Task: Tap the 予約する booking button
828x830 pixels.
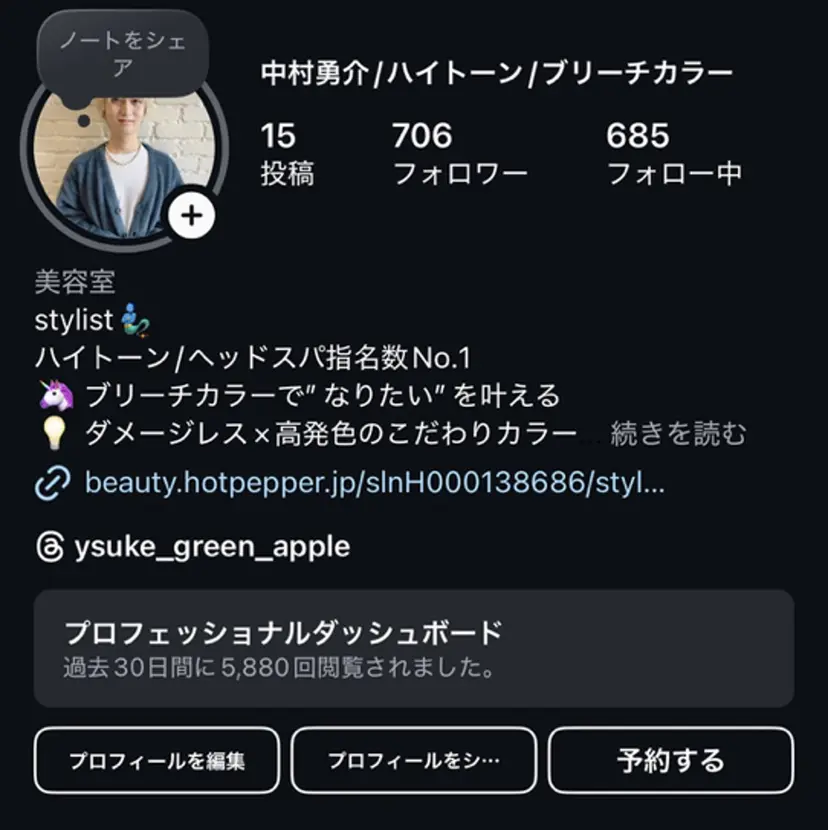Action: [x=670, y=760]
